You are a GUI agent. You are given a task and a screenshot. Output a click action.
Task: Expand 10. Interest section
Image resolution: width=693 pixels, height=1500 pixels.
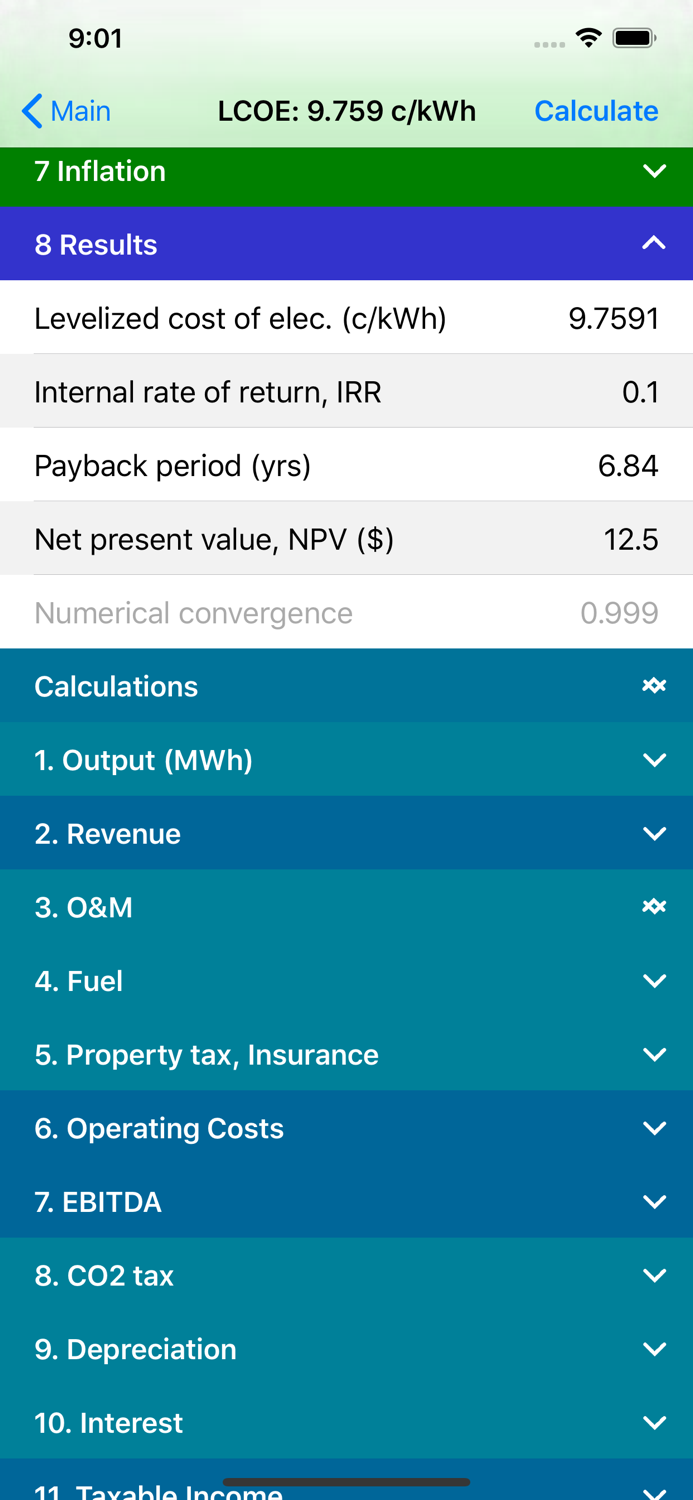point(654,1423)
